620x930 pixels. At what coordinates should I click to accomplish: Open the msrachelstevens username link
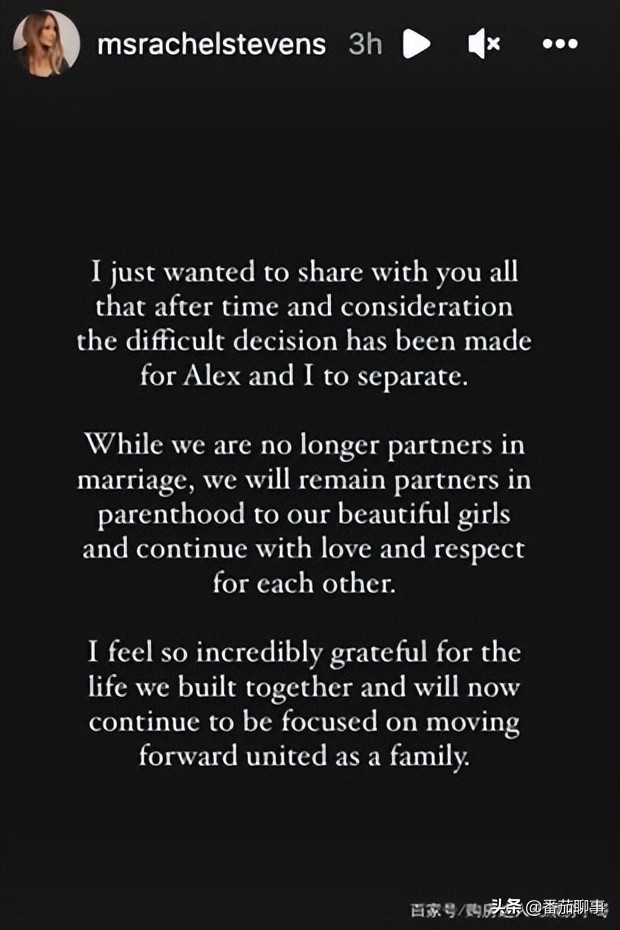[x=213, y=44]
